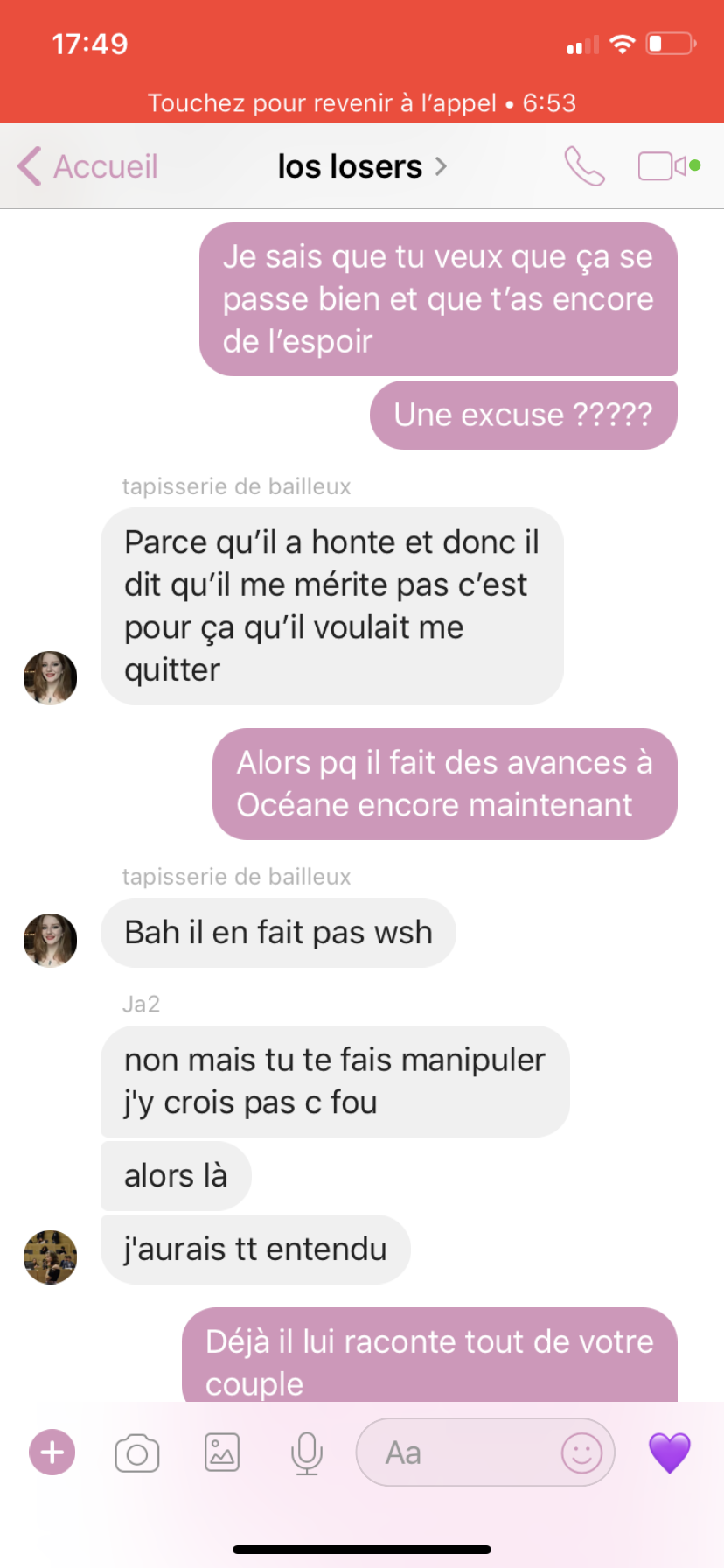Open the emoji picker
724x1568 pixels.
581,1452
